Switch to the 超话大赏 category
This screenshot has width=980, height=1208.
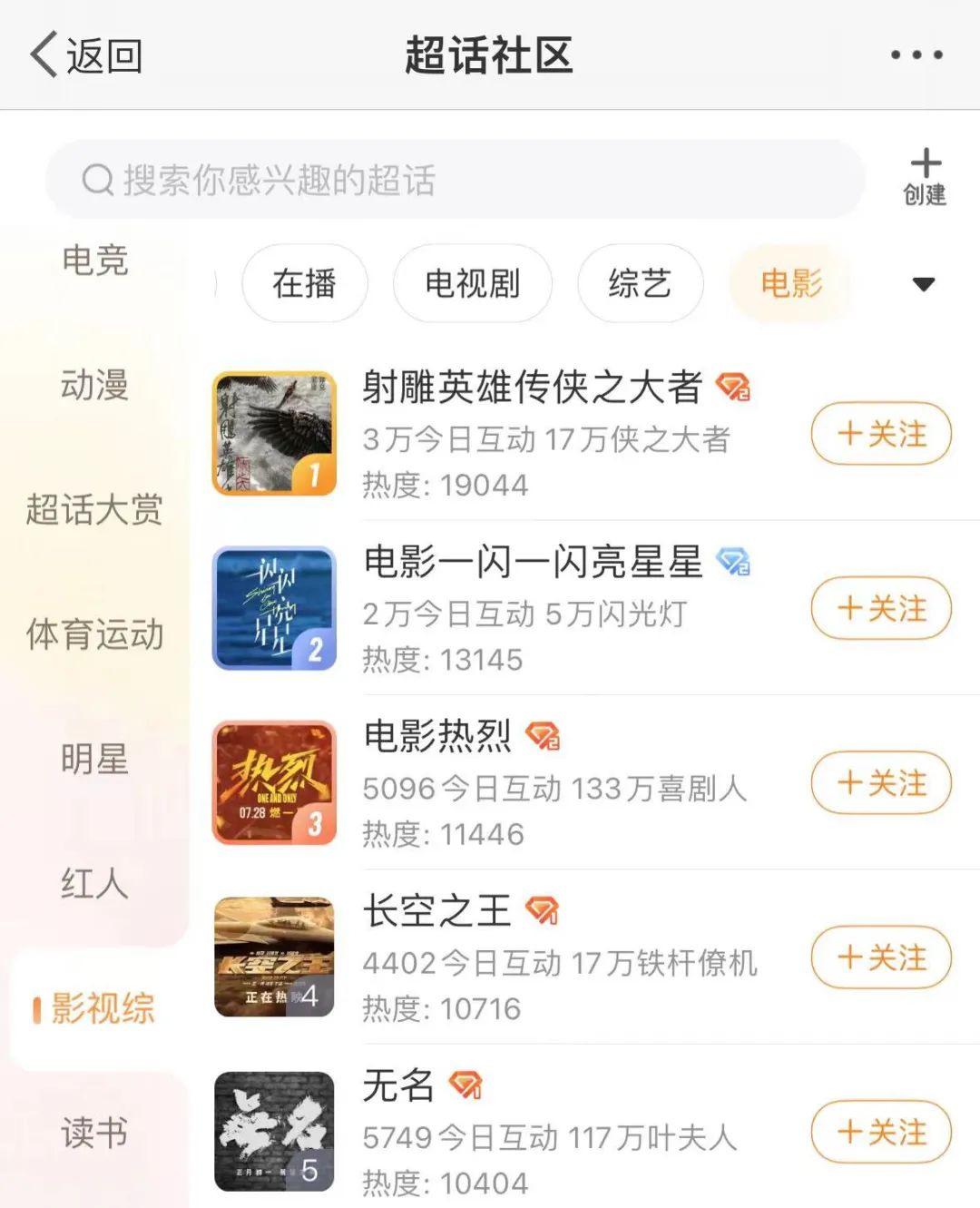point(94,509)
